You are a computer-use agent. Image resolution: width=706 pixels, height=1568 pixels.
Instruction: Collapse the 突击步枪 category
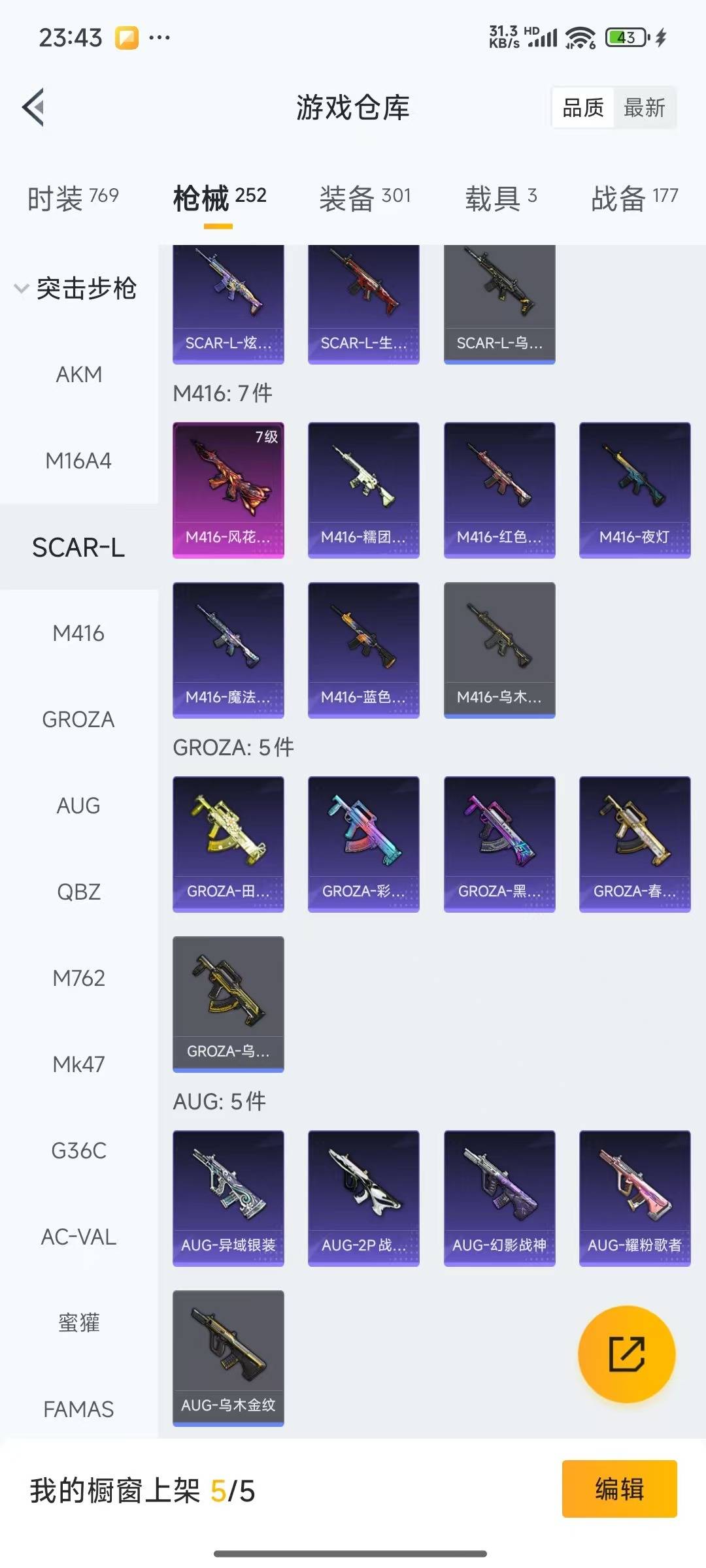pos(76,288)
